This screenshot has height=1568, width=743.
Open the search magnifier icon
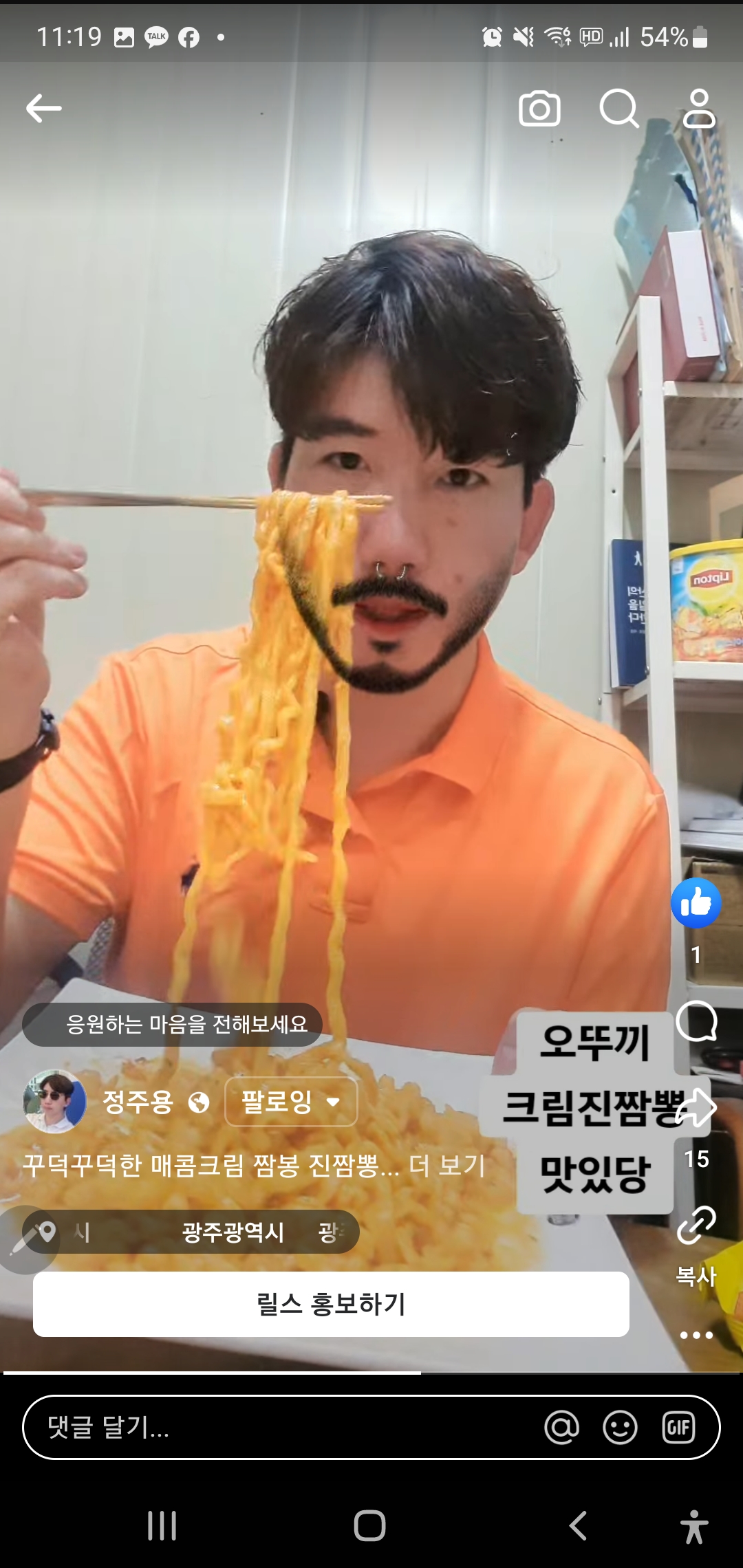pos(619,109)
